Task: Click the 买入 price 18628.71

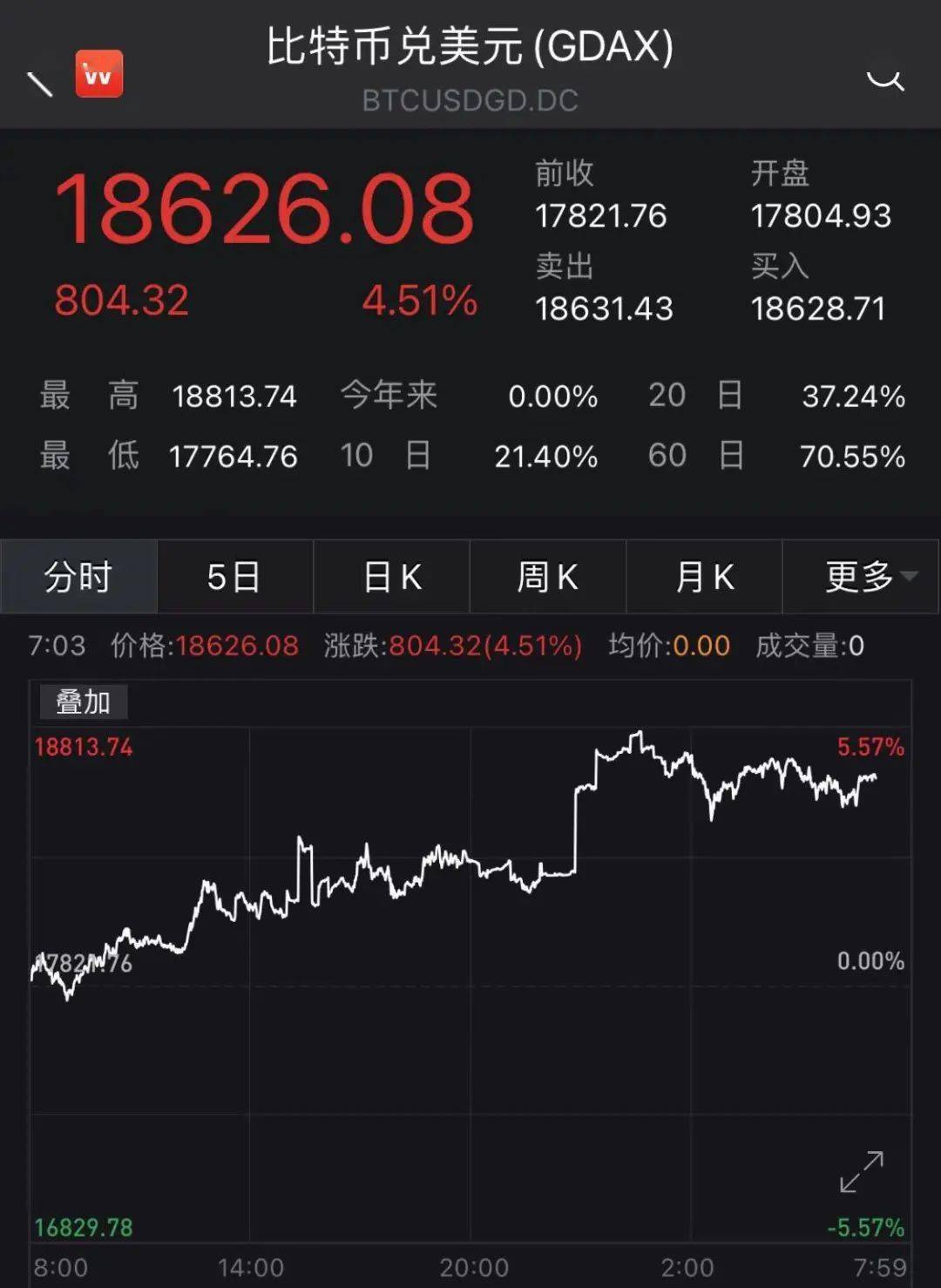Action: [820, 308]
